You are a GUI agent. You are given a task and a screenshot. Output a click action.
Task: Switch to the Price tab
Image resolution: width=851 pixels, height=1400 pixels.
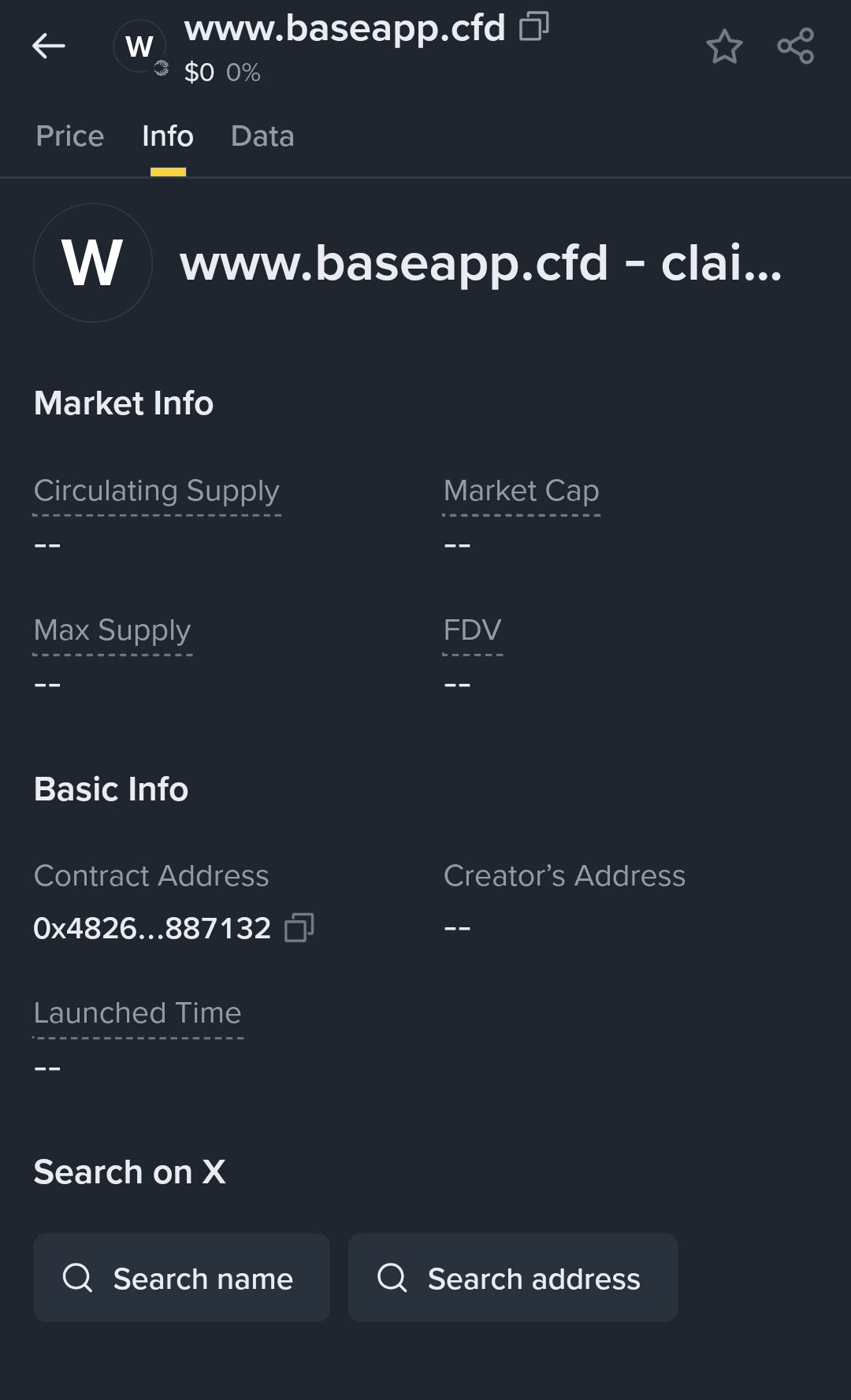tap(70, 136)
